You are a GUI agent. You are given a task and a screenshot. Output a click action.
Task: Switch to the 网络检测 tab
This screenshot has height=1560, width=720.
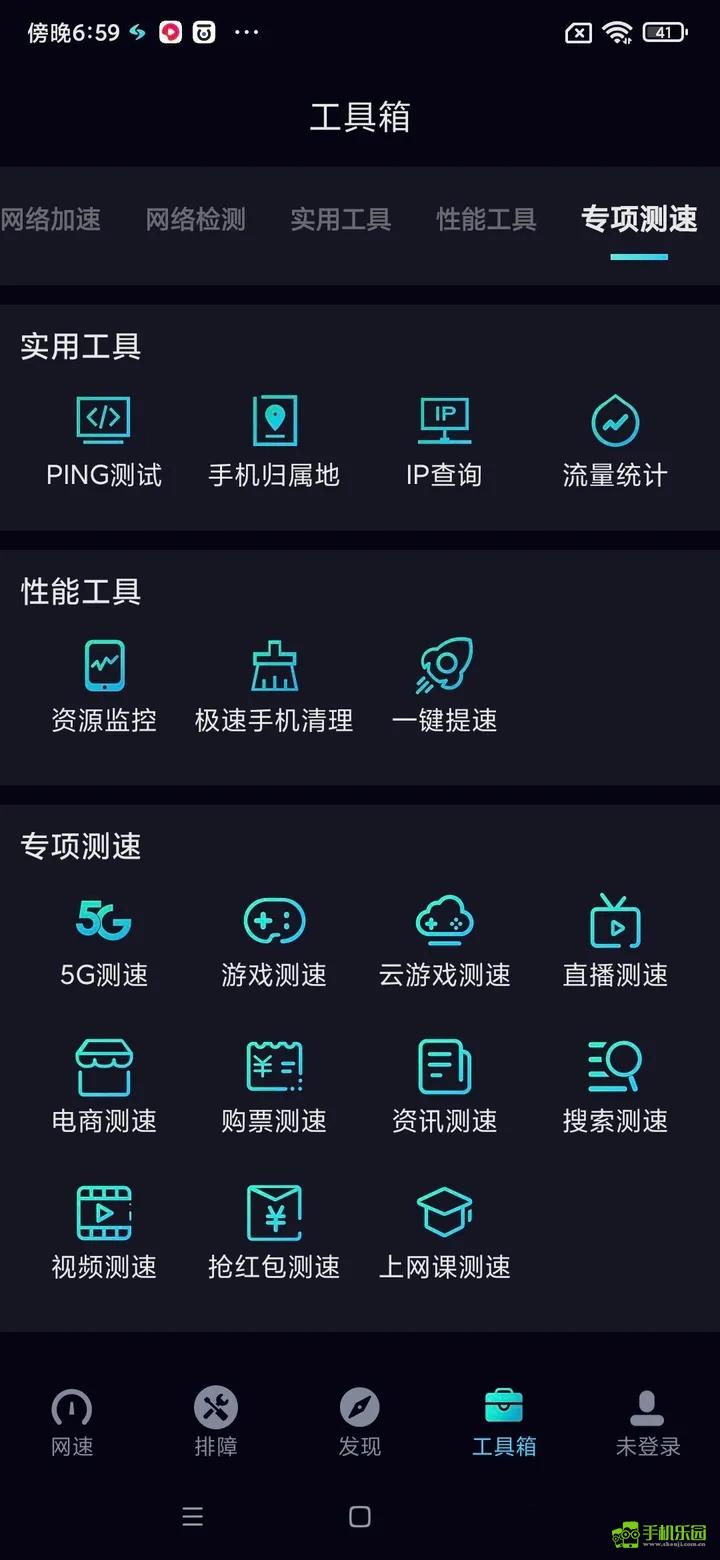point(195,220)
